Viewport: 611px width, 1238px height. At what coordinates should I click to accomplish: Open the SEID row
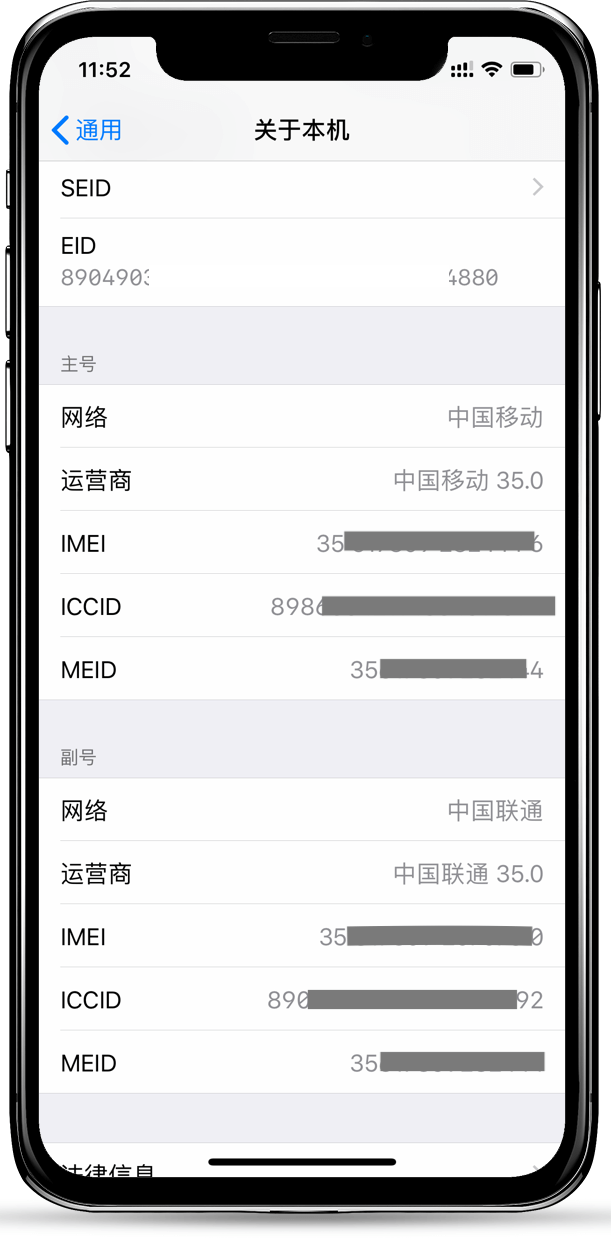[x=302, y=189]
